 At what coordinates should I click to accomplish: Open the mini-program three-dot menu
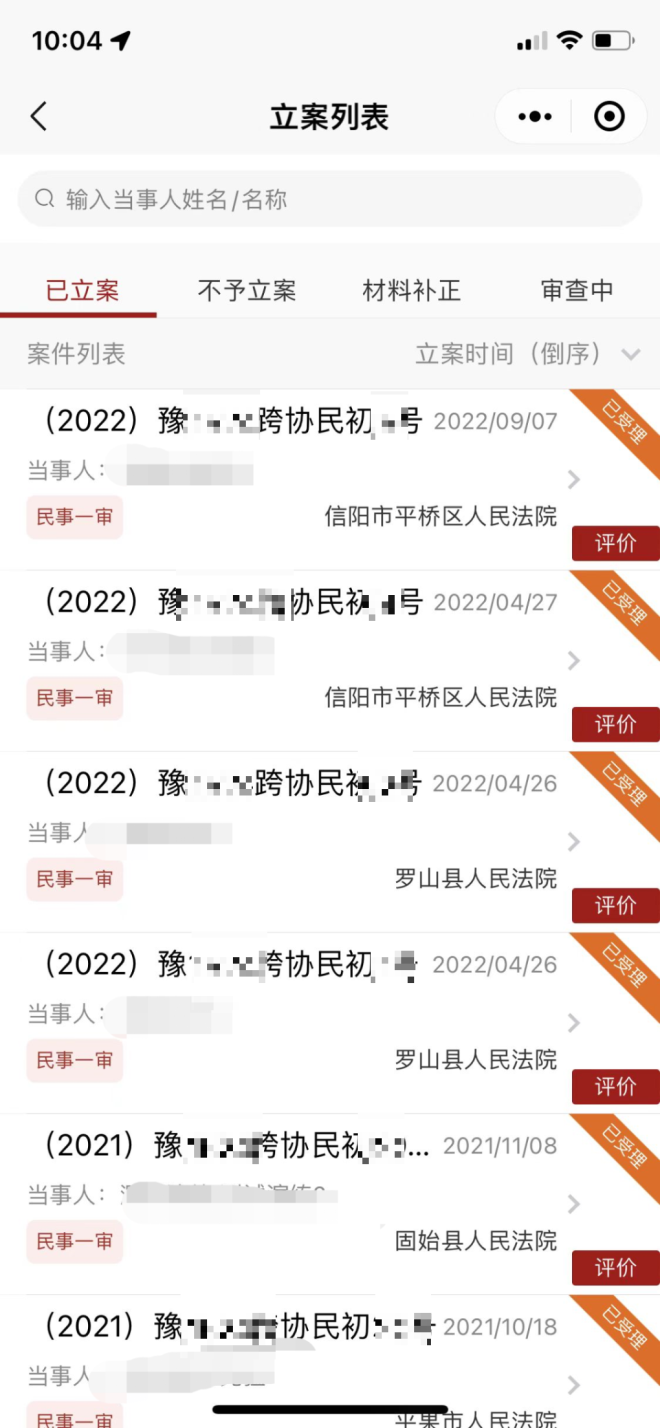click(x=535, y=117)
